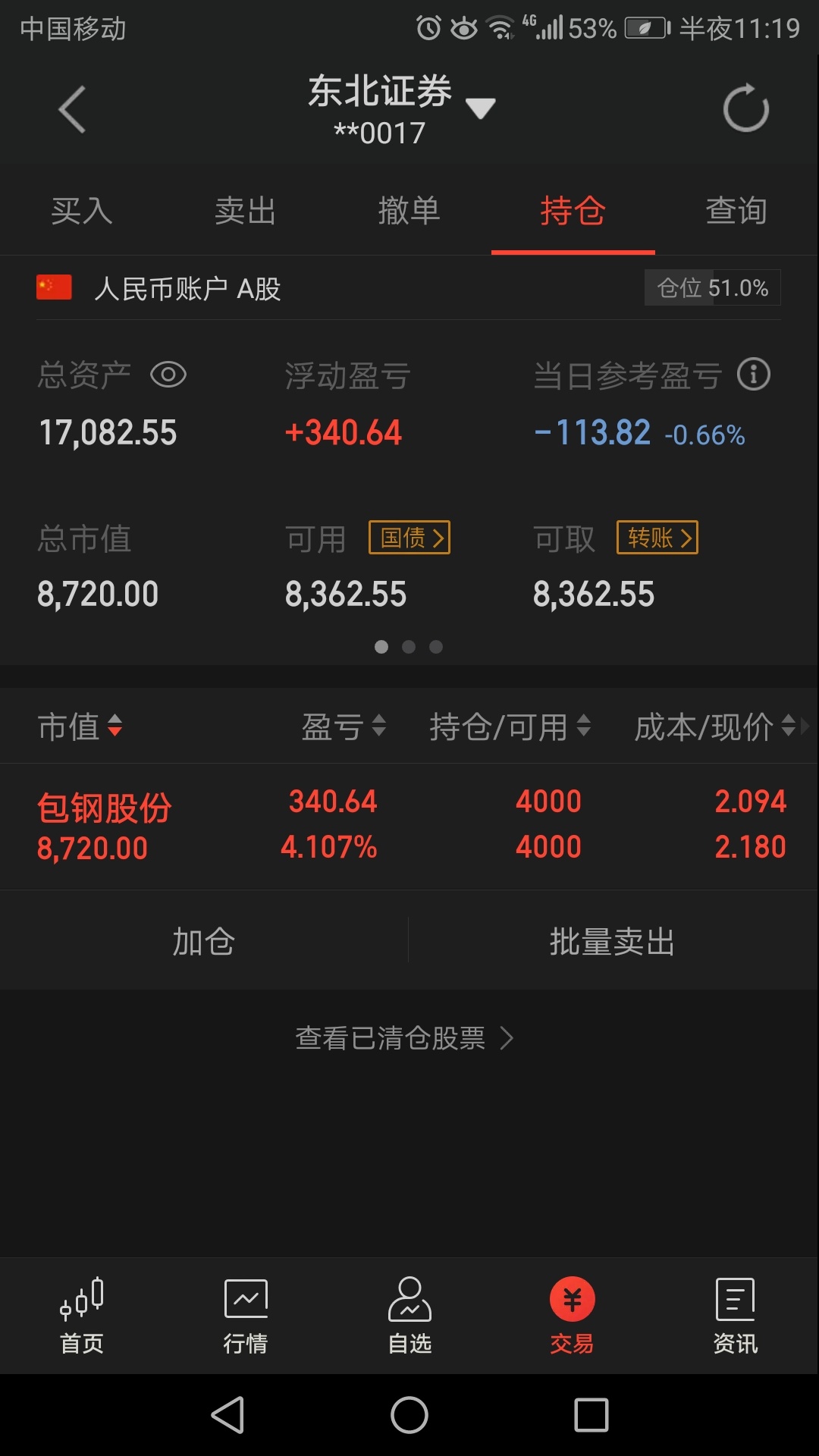Open the 自选 bottom tab

pyautogui.click(x=409, y=1316)
